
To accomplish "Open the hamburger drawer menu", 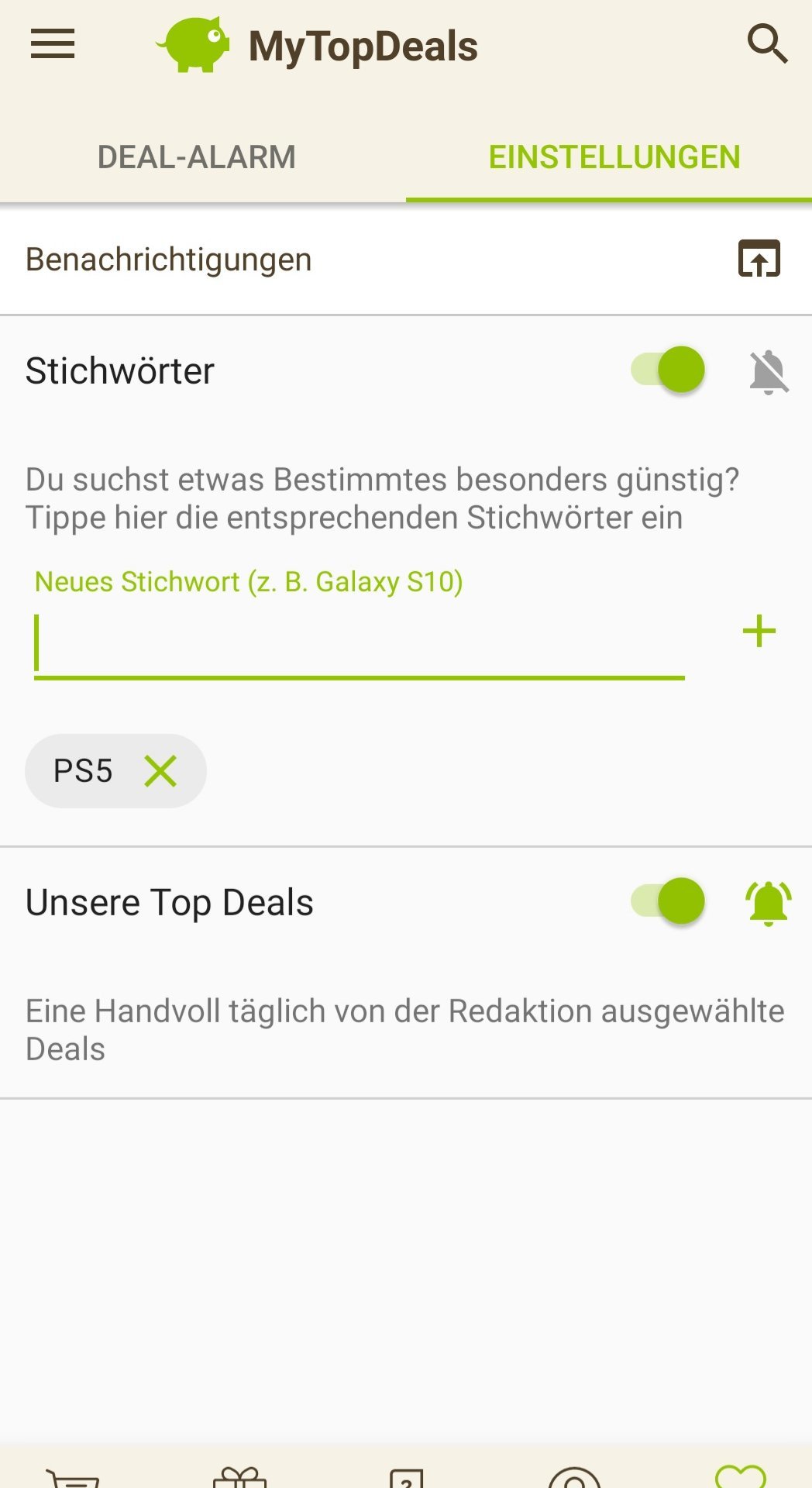I will pyautogui.click(x=53, y=44).
